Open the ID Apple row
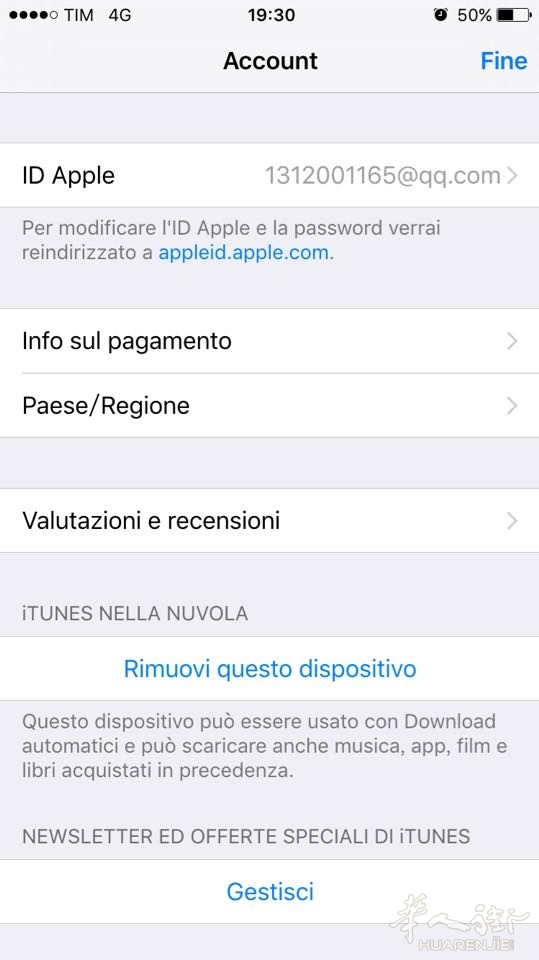Image resolution: width=539 pixels, height=960 pixels. point(270,175)
